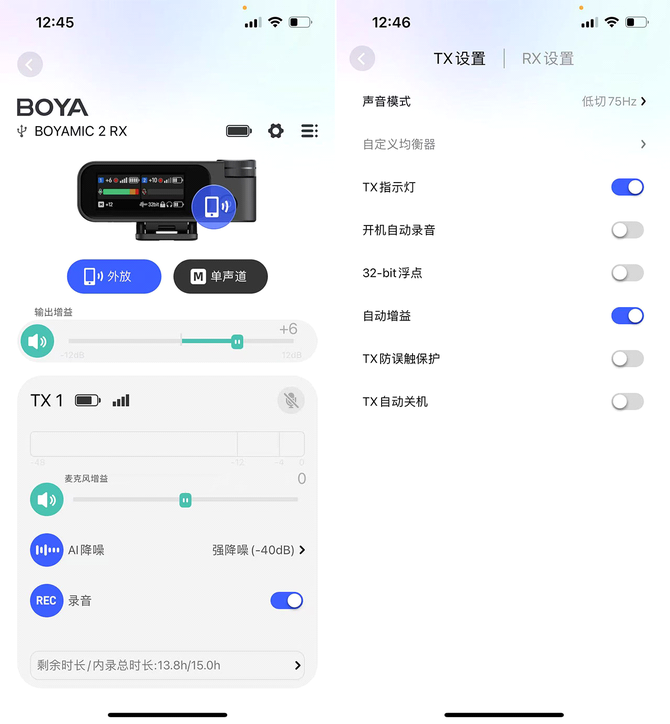Adjust the 输出增益 output gain slider

(x=237, y=341)
